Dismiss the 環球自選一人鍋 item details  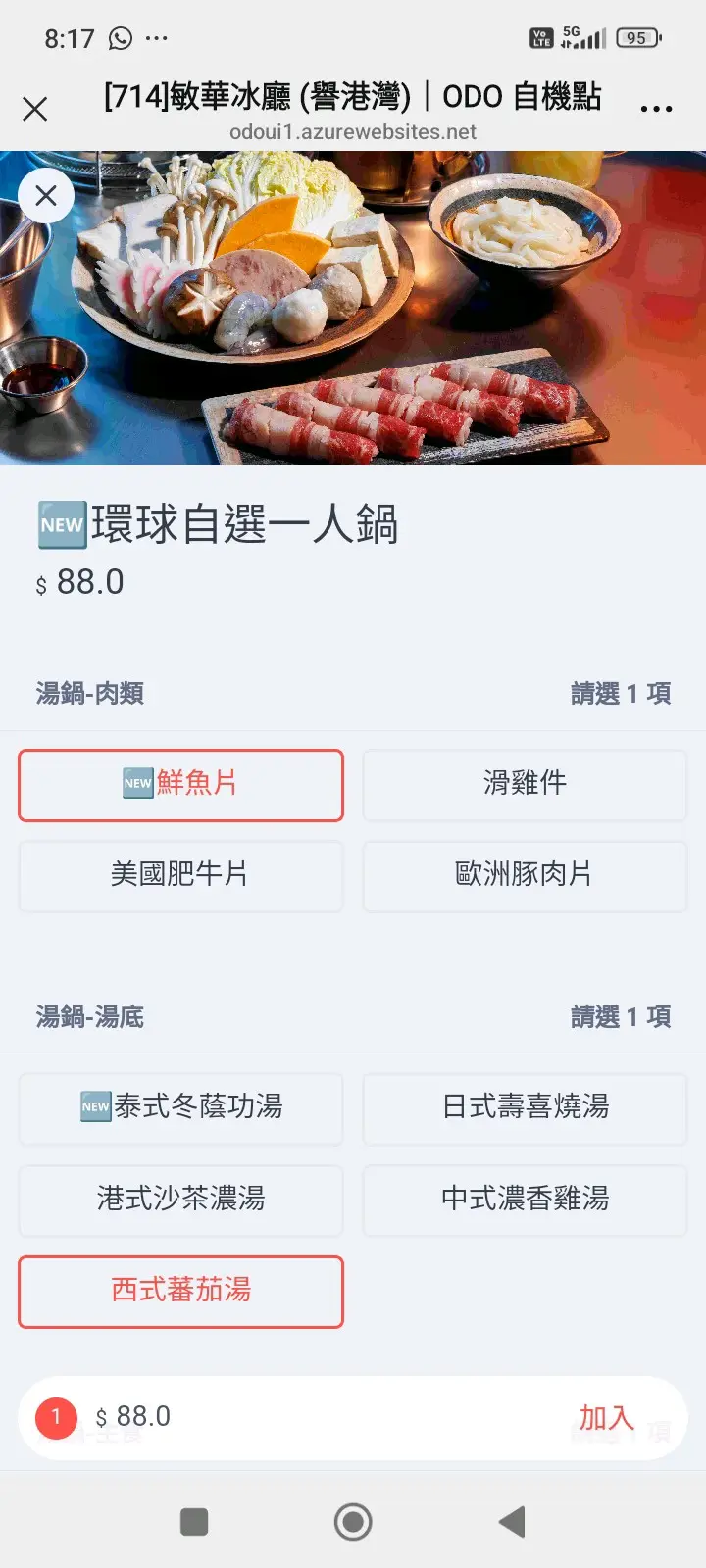[x=45, y=196]
